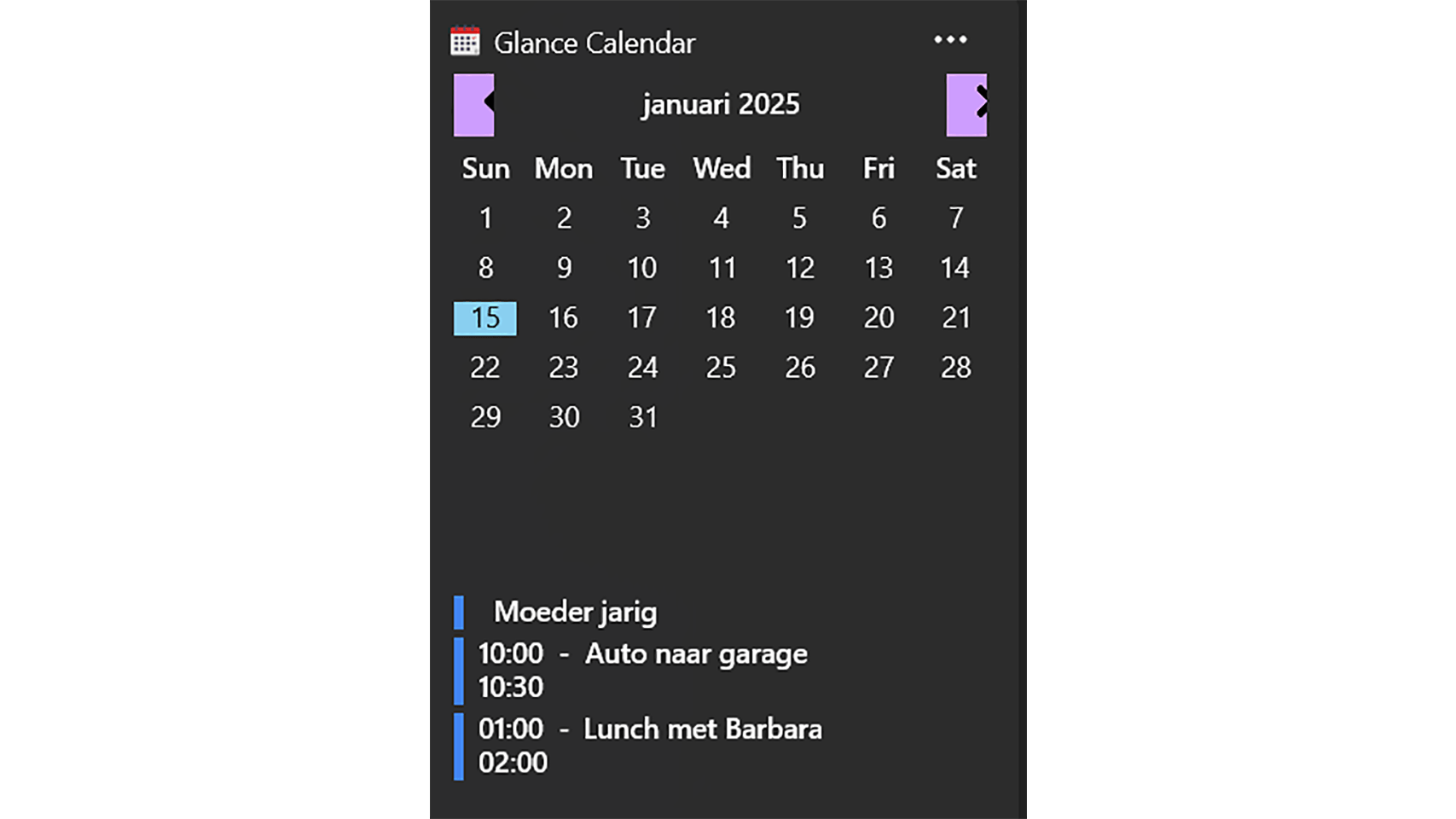
Task: Open the three-dot overflow menu
Action: [x=950, y=40]
